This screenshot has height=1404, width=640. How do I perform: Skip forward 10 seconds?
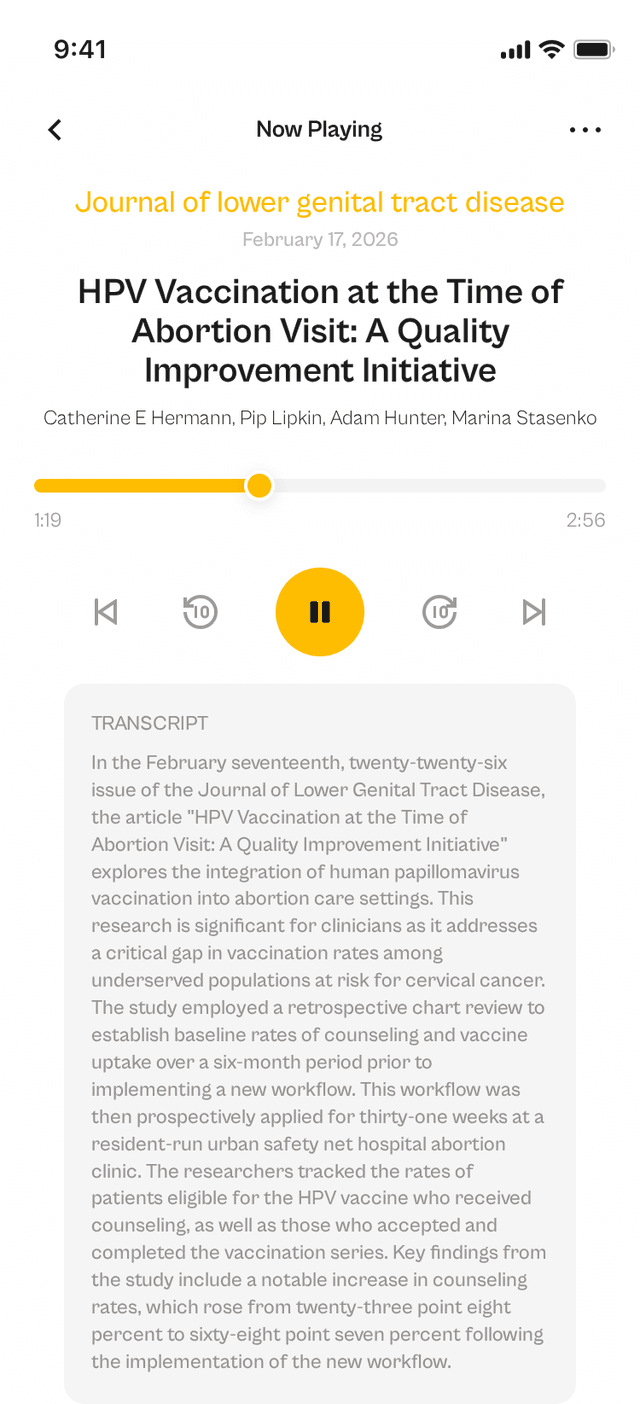pyautogui.click(x=440, y=612)
